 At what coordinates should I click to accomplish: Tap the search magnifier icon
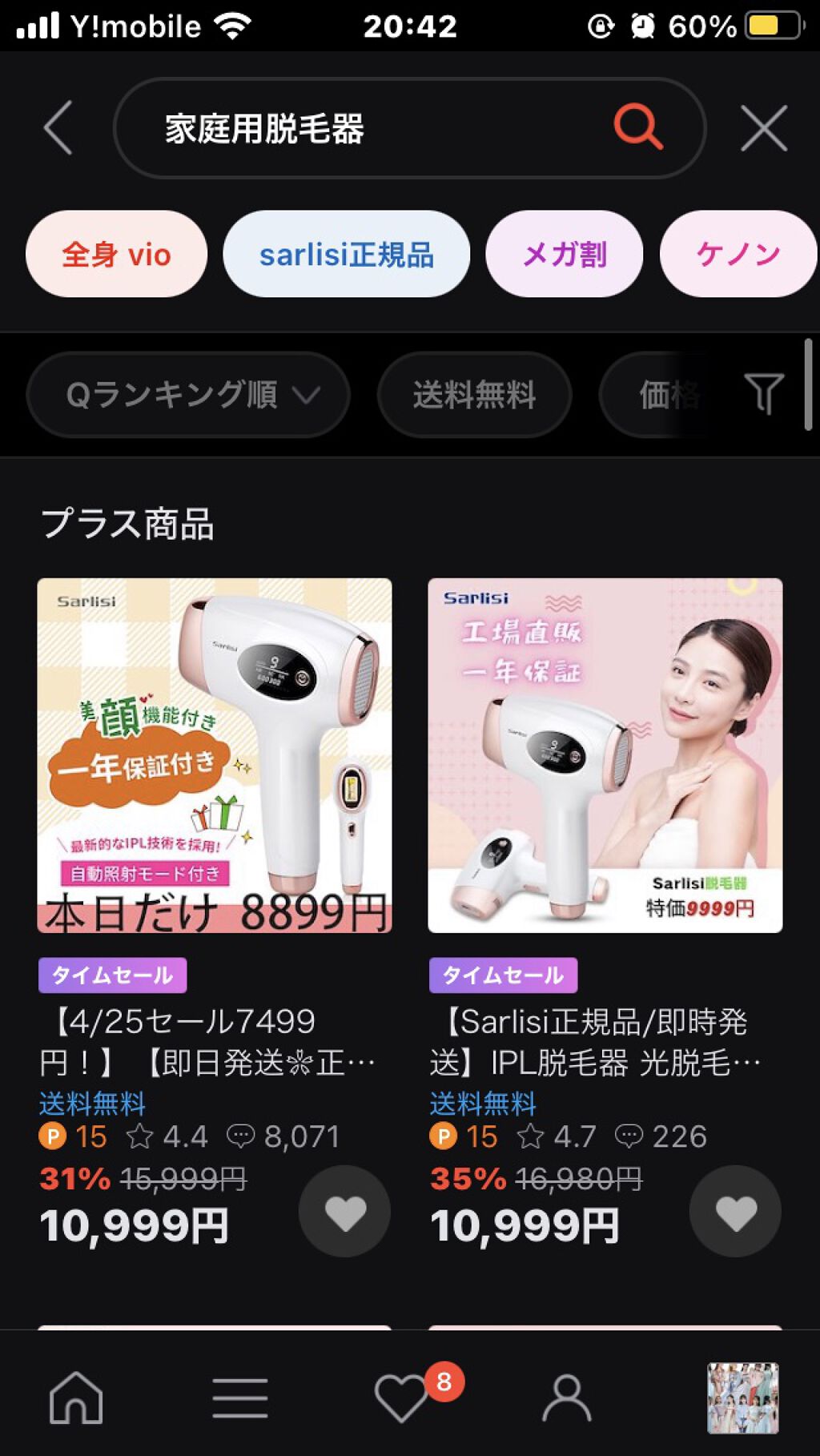point(637,127)
